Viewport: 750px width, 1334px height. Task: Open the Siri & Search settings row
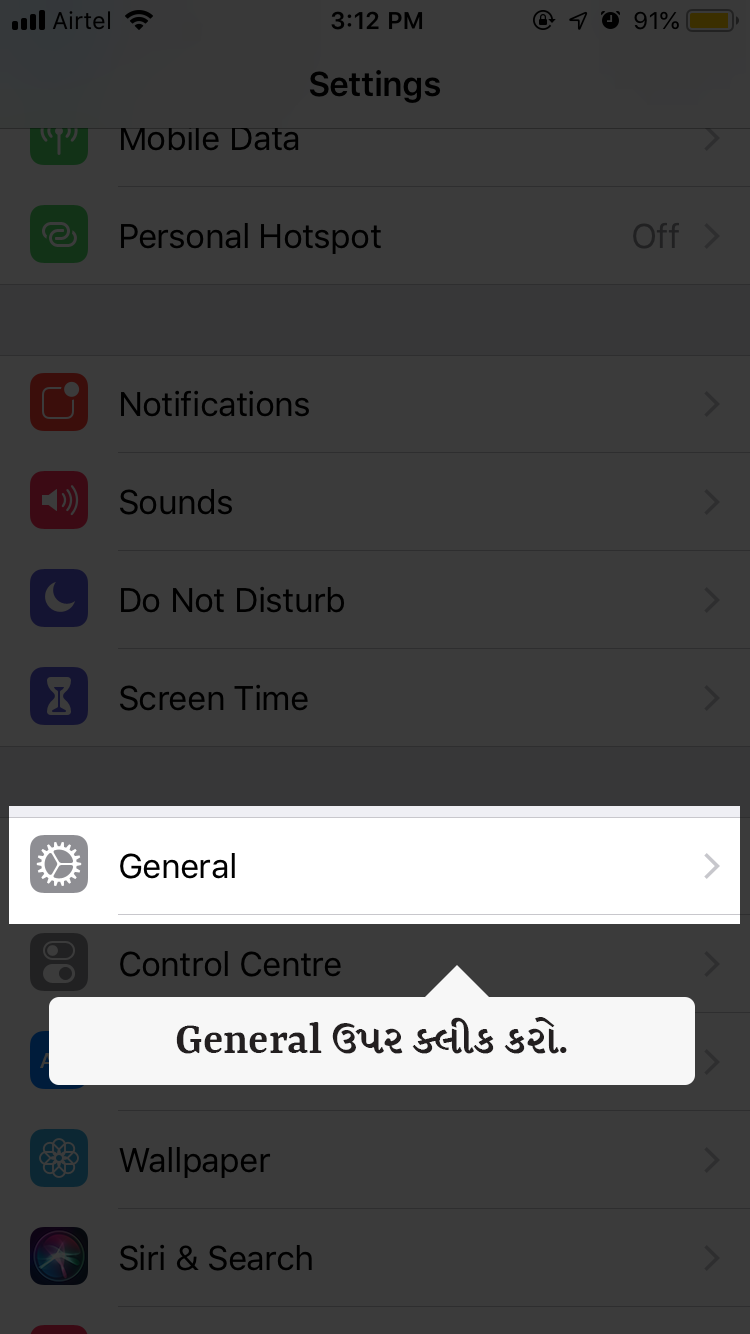[x=375, y=1258]
